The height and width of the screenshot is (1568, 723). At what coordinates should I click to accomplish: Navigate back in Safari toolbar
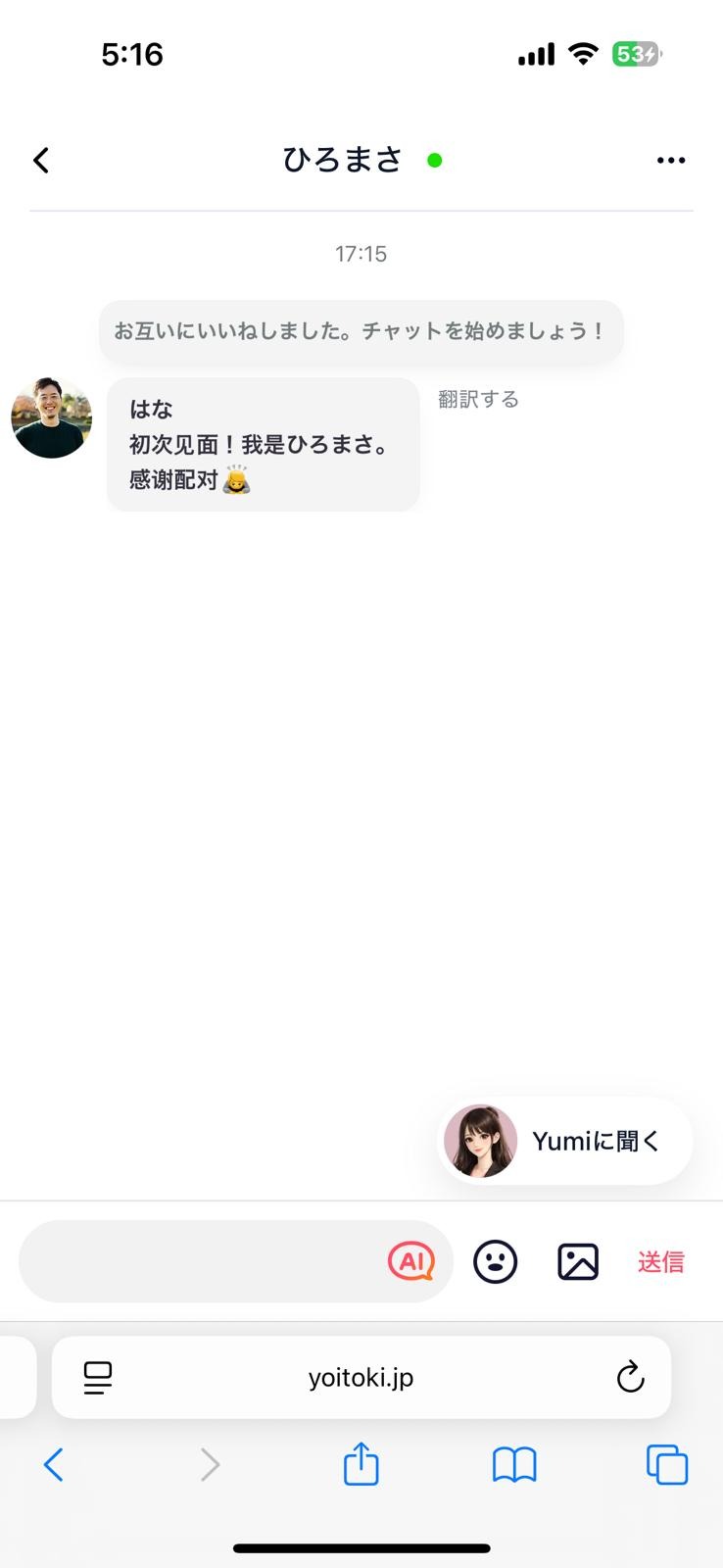pyautogui.click(x=54, y=1465)
